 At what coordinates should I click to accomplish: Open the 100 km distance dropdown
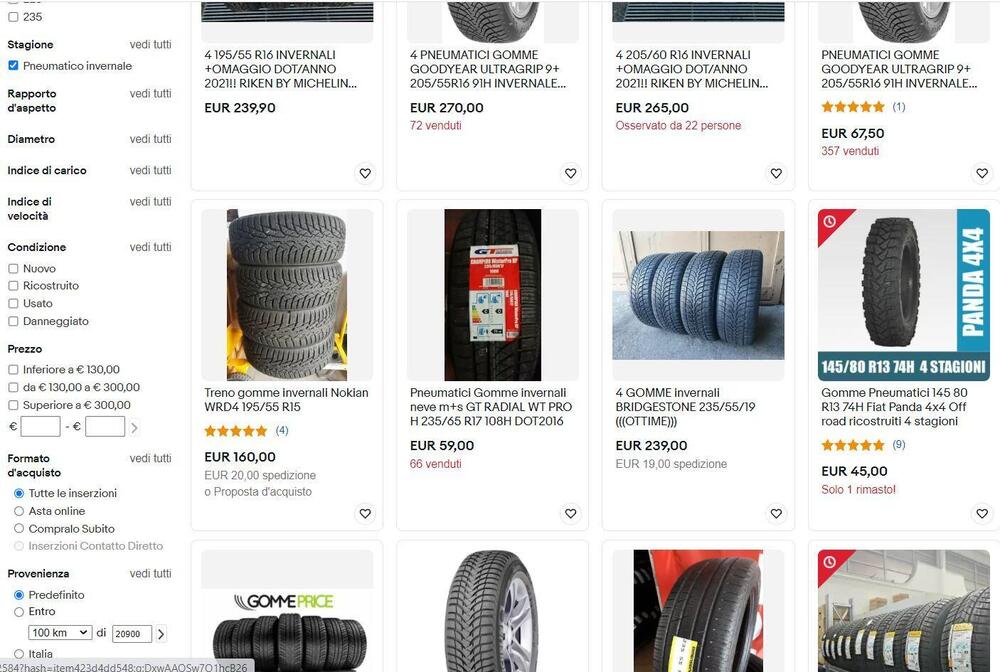(60, 633)
